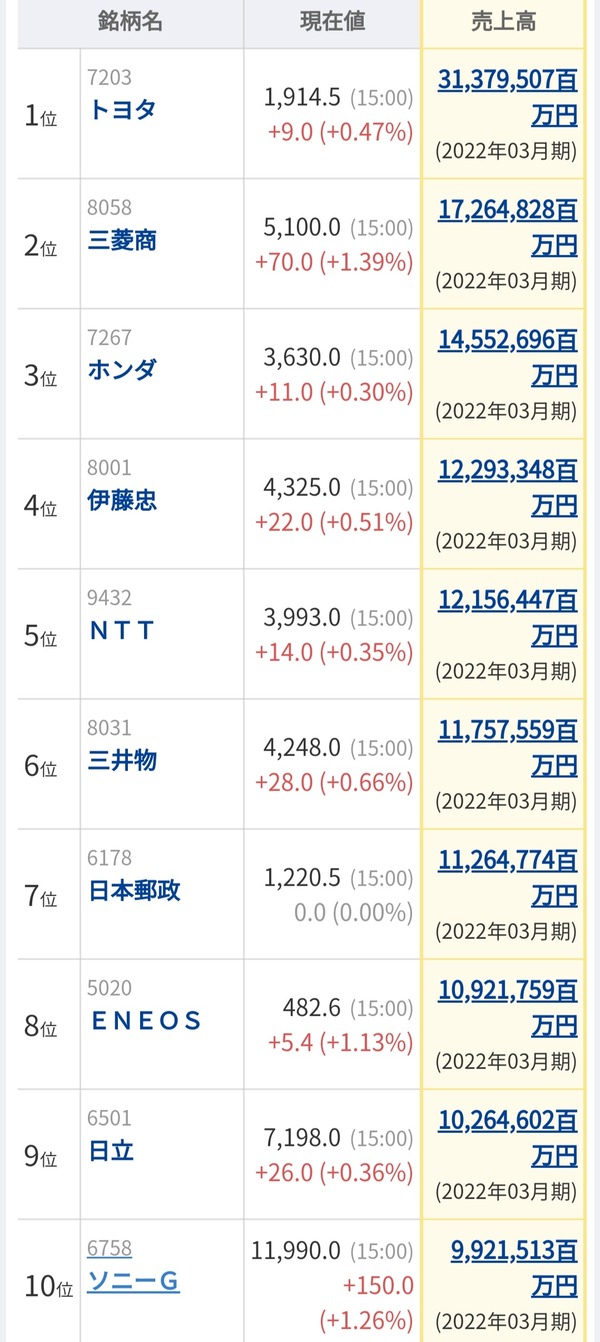This screenshot has height=1342, width=600.
Task: Open Toyota's 31,379,507百万円 sales figure link
Action: pyautogui.click(x=508, y=100)
